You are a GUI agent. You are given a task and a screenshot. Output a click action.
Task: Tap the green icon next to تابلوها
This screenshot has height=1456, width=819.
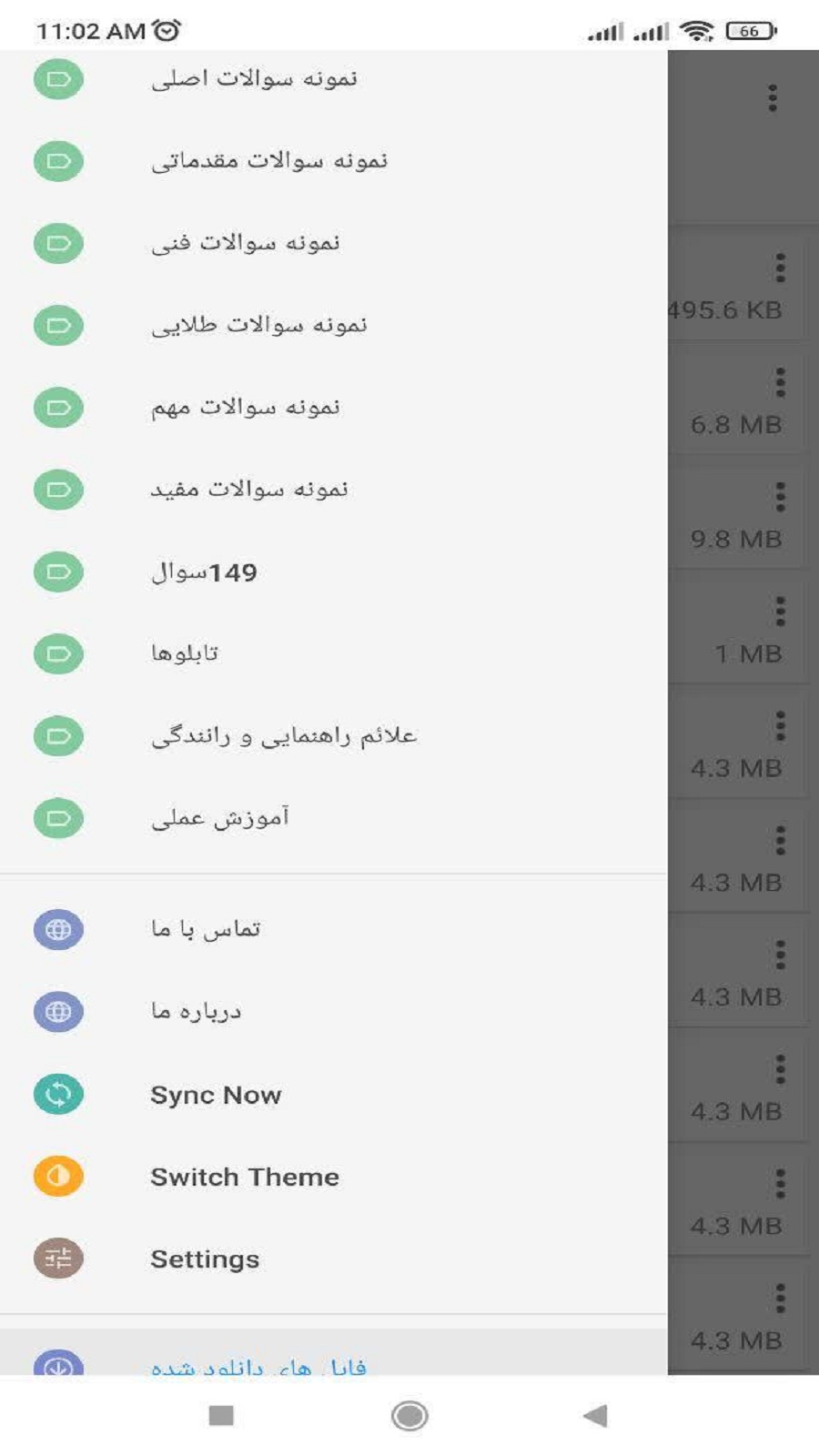tap(57, 652)
